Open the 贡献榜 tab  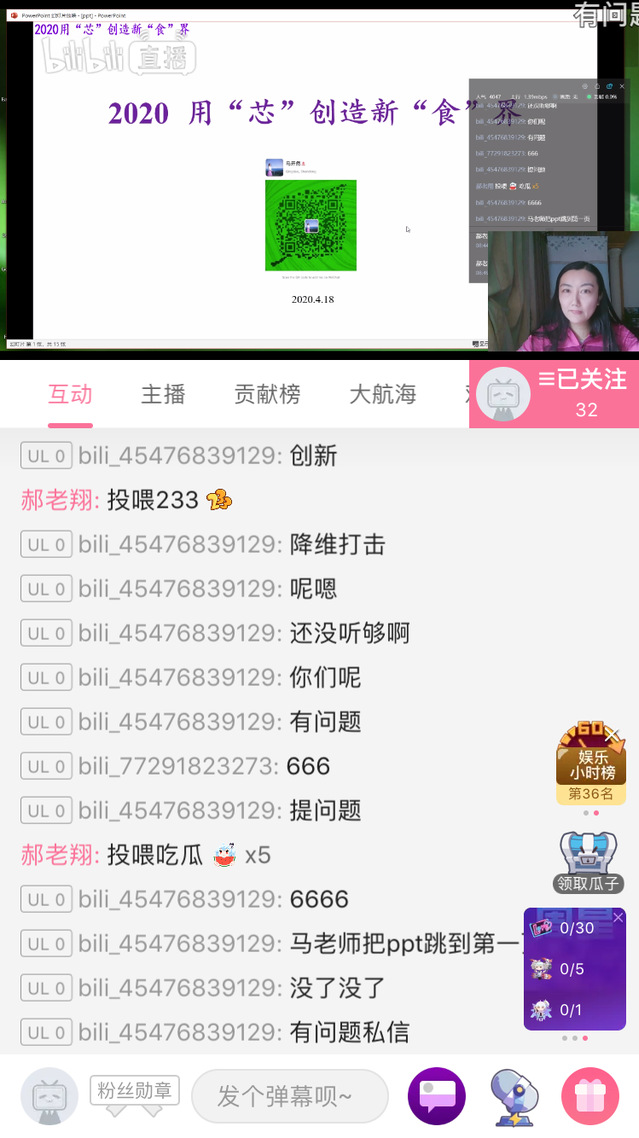[267, 394]
